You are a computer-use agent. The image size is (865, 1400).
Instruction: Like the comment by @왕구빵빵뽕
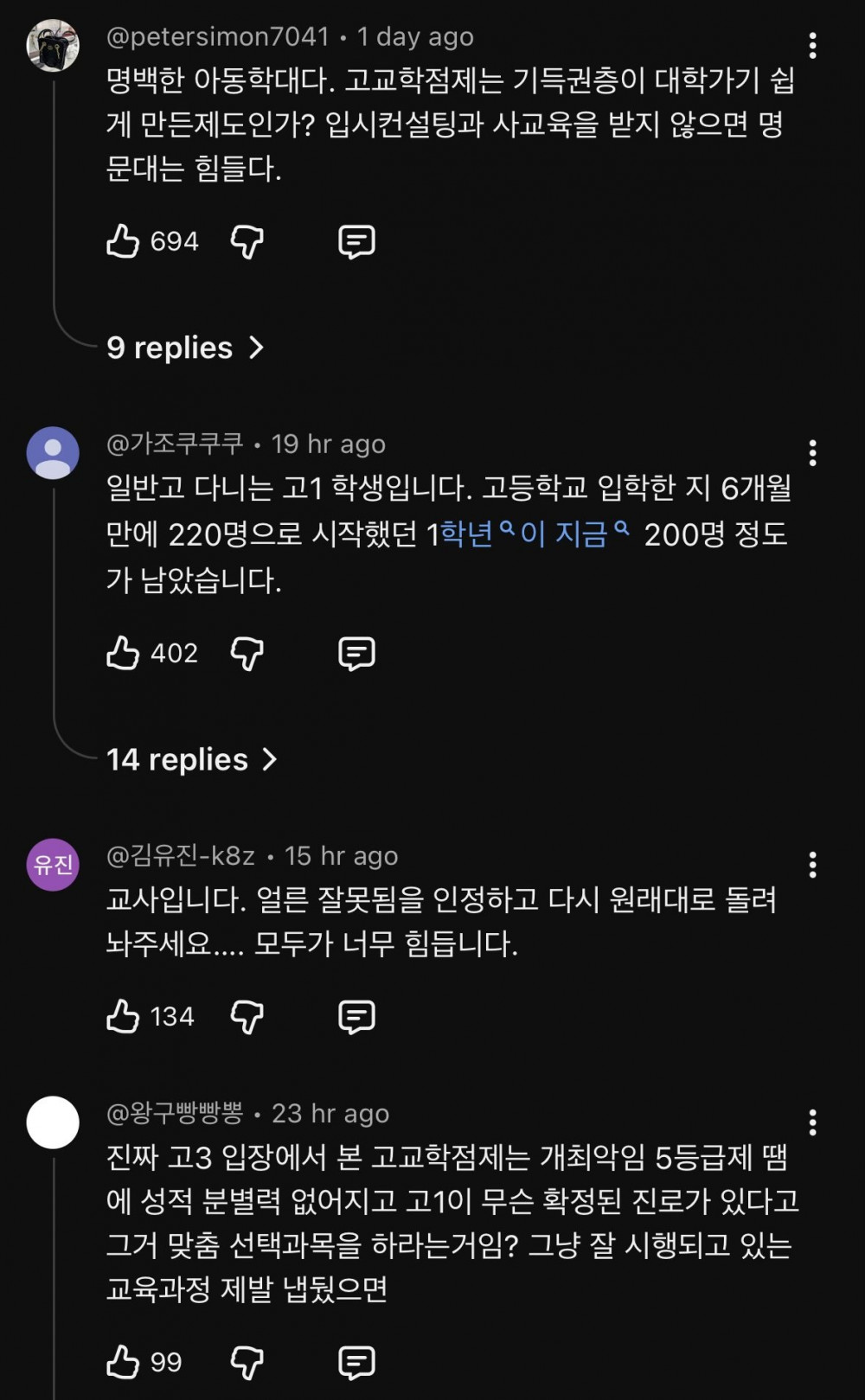click(x=123, y=1363)
